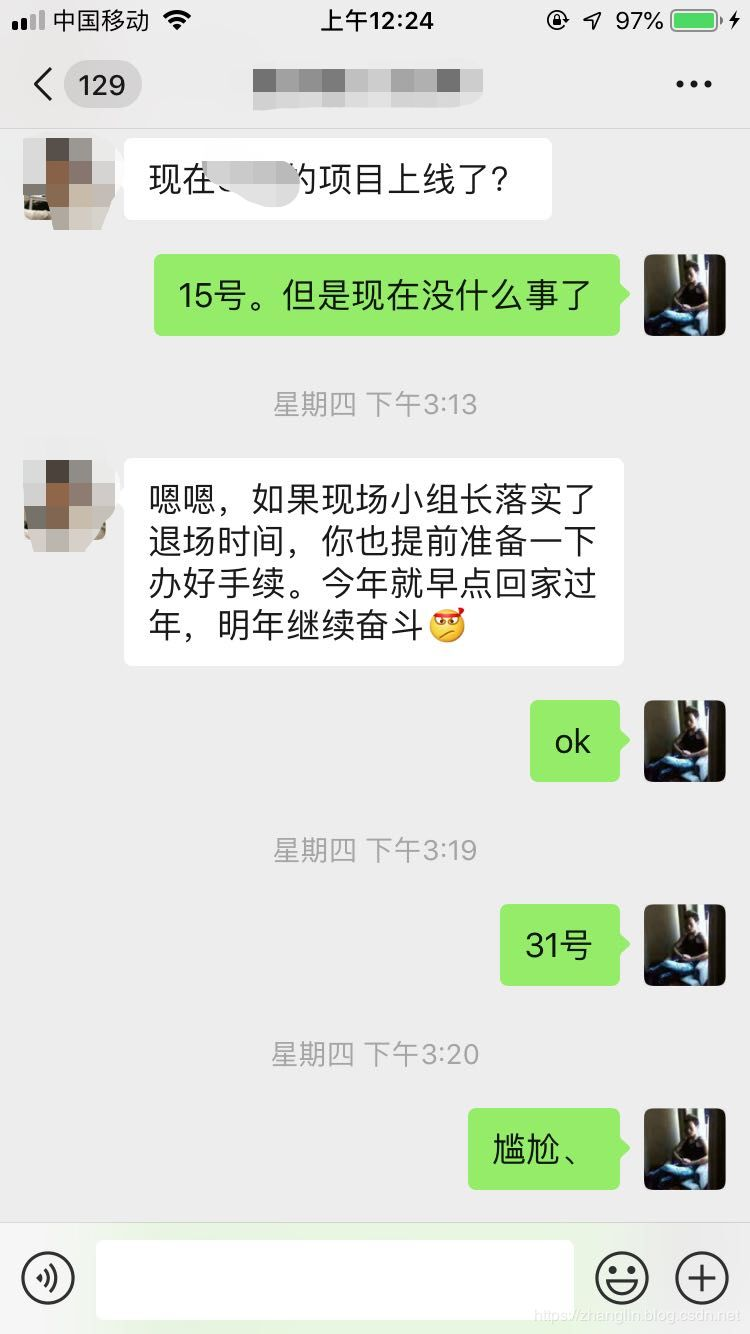Open avatar beside the ok message

coord(684,741)
